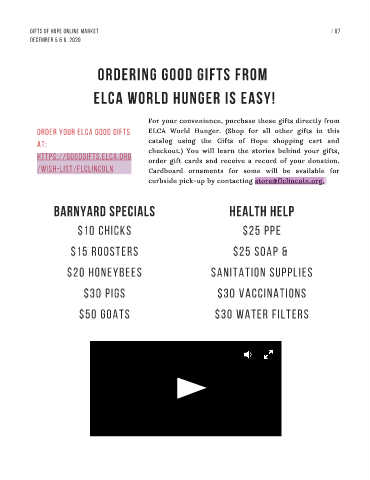Mute the video sound
Image resolution: width=370 pixels, height=480 pixels.
coord(248,355)
